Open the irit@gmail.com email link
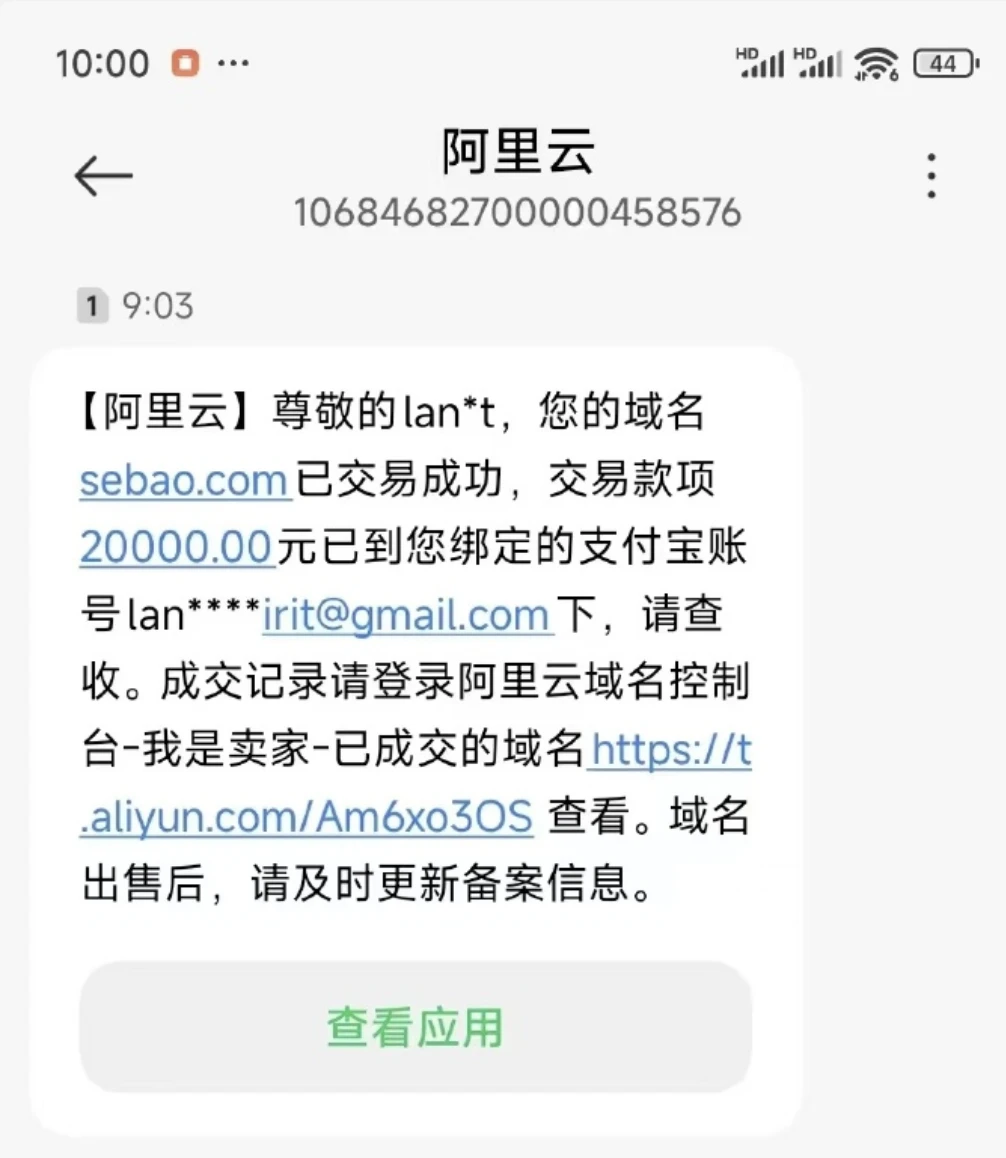 tap(406, 615)
